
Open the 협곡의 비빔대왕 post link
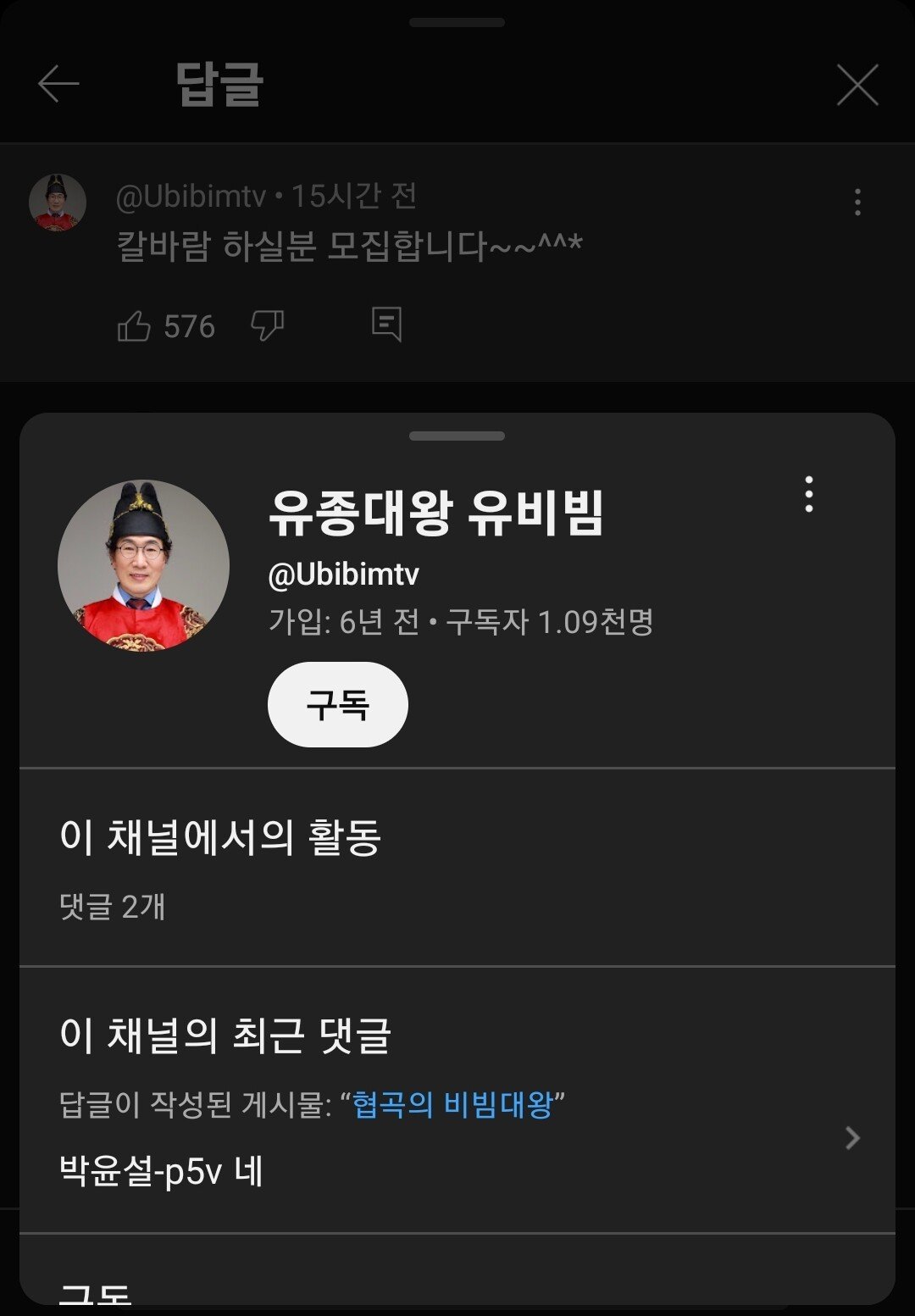pos(452,1105)
